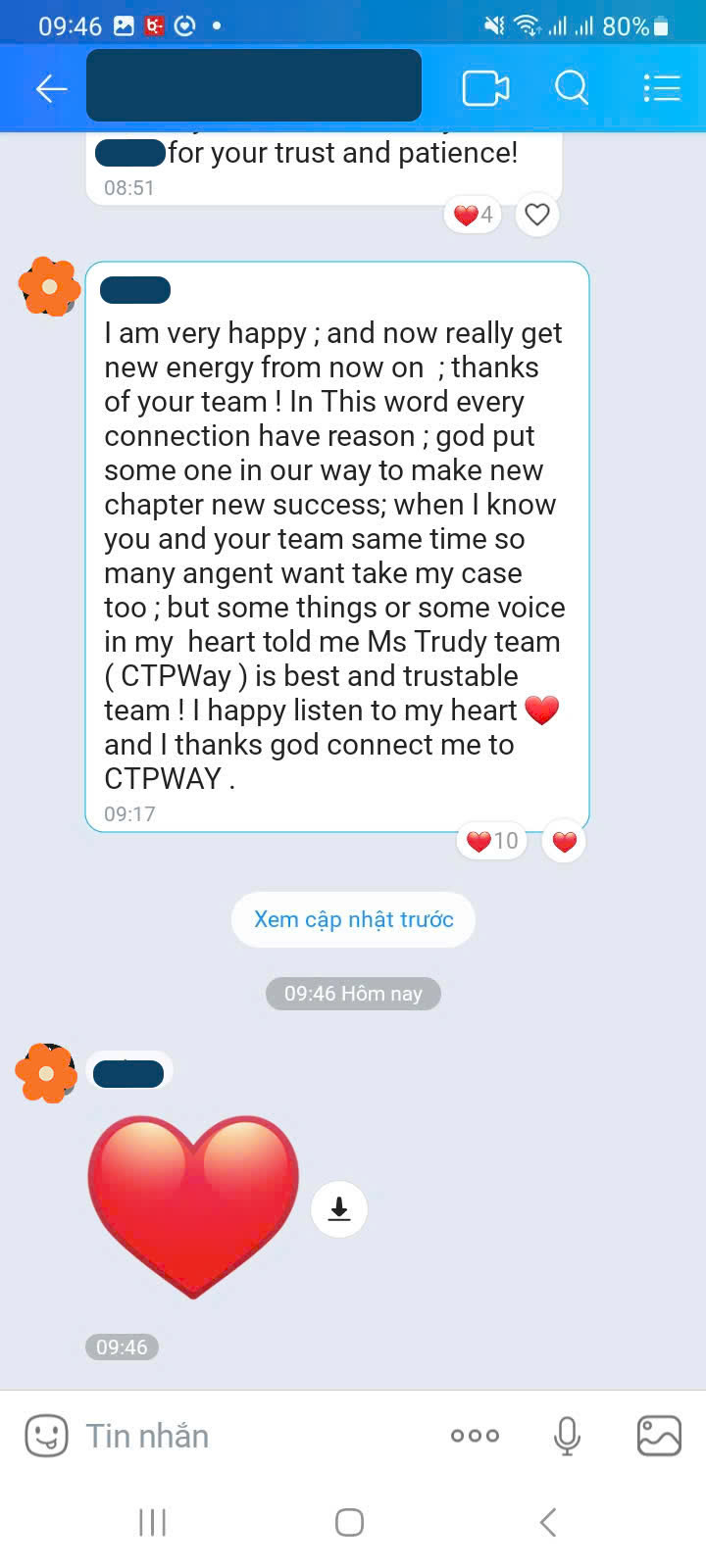The width and height of the screenshot is (706, 1568).
Task: Focus the Tin nhắn message field
Action: (255, 1437)
